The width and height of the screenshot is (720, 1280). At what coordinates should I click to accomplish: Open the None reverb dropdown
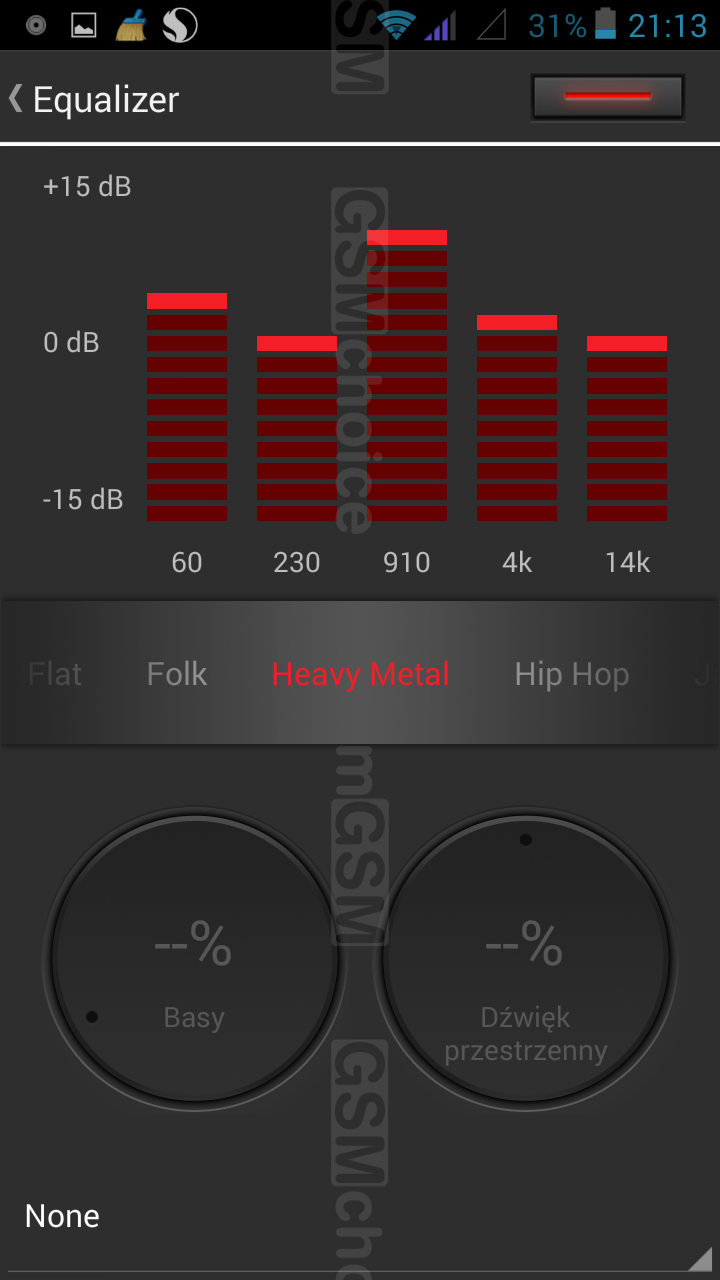point(360,1217)
